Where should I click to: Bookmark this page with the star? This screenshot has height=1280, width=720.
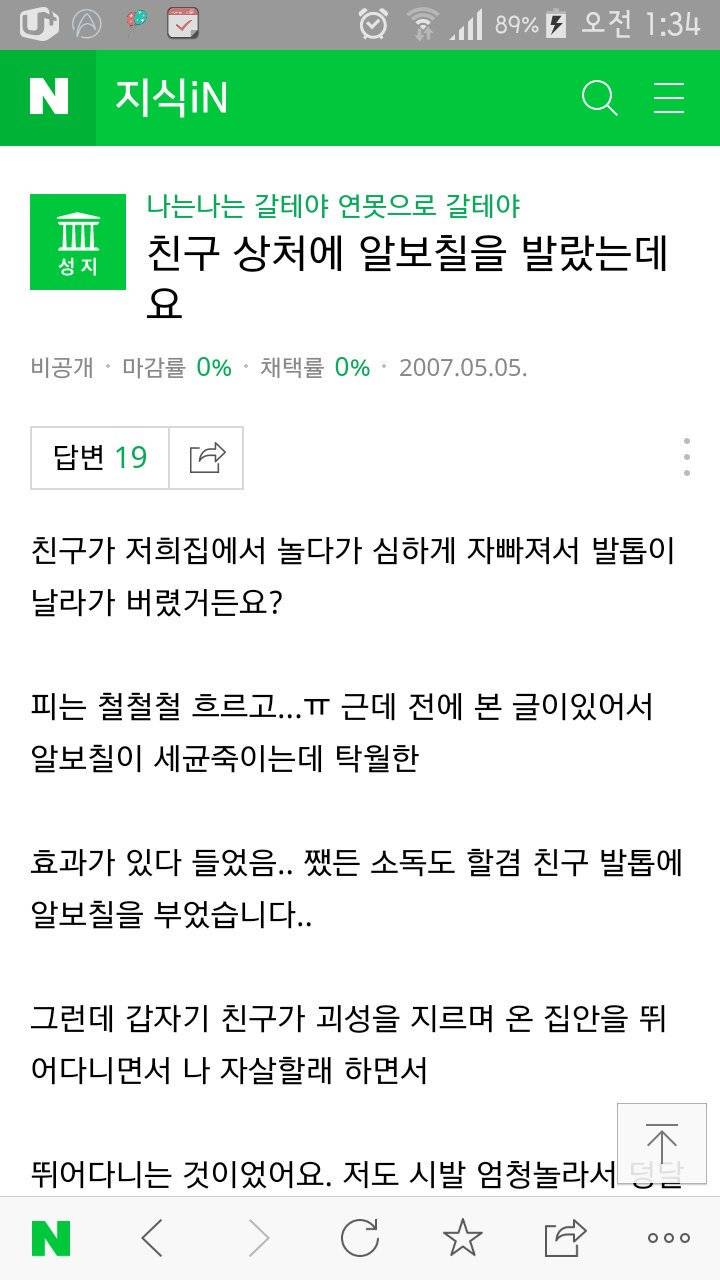462,1238
